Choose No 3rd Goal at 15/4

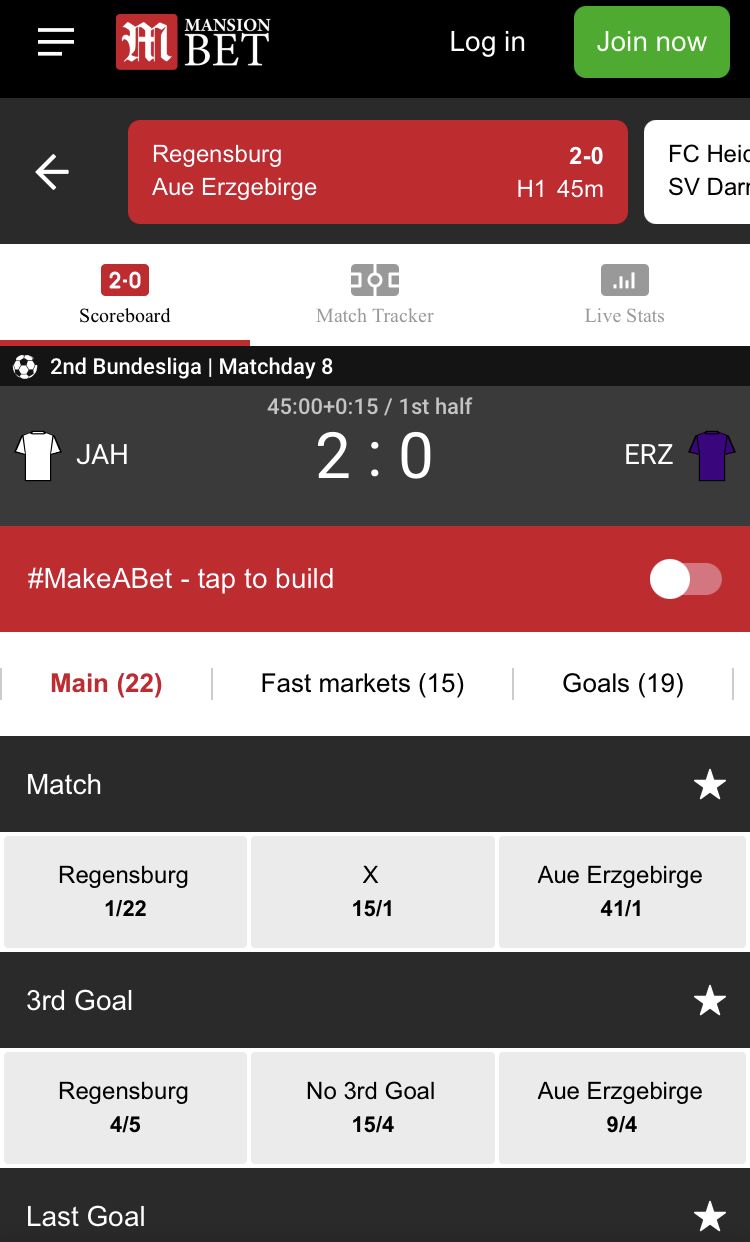[372, 1107]
